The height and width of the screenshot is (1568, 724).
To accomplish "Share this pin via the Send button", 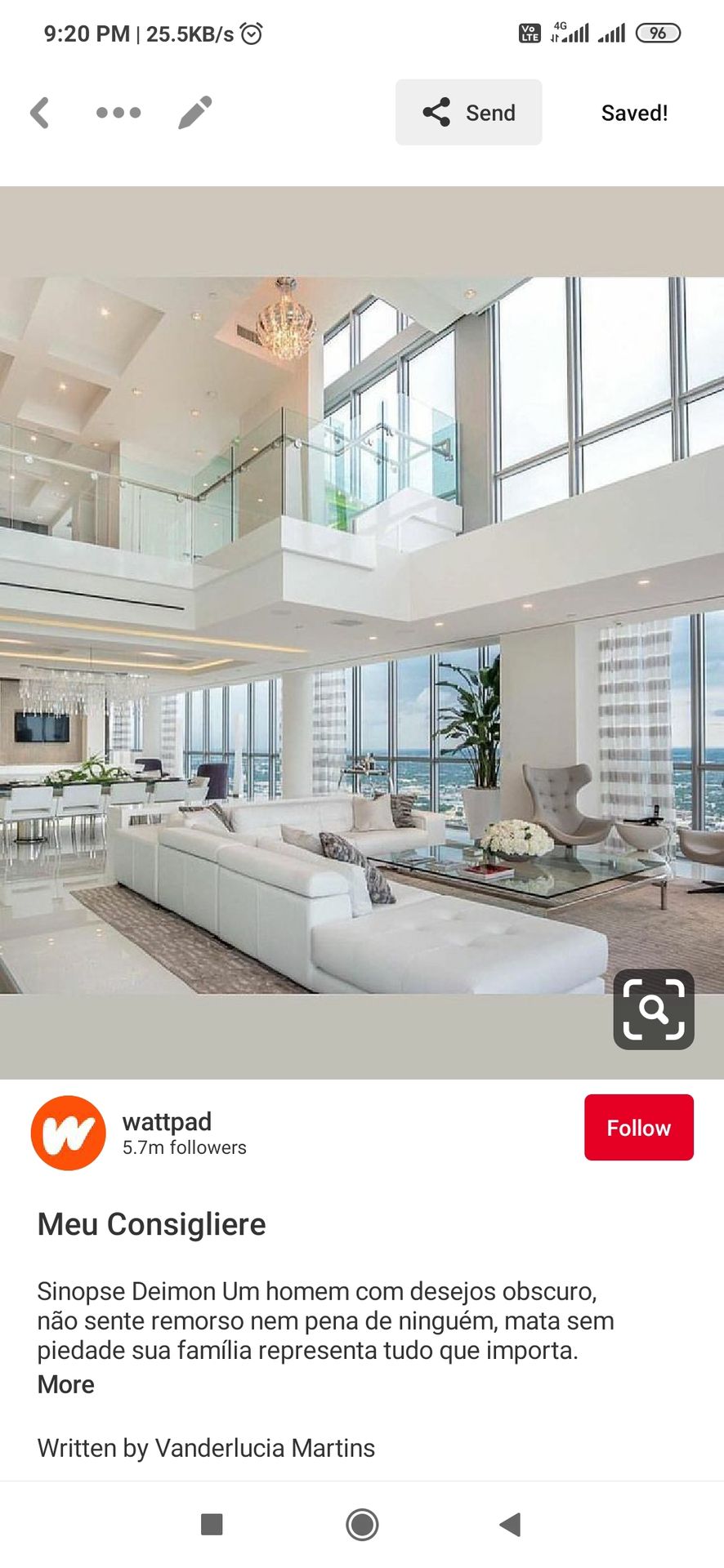I will point(468,113).
